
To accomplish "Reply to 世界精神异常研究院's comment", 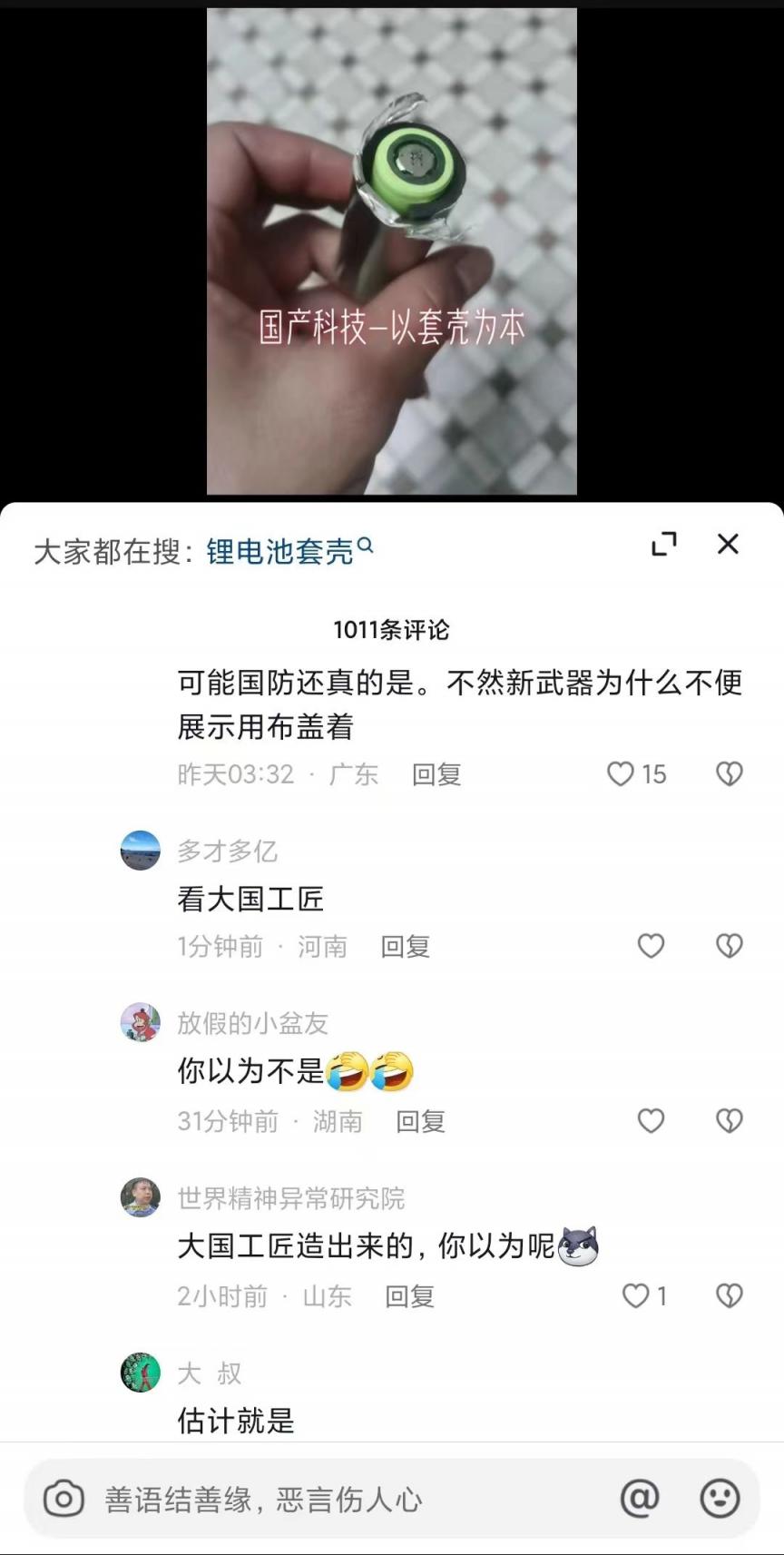I will click(x=409, y=1296).
